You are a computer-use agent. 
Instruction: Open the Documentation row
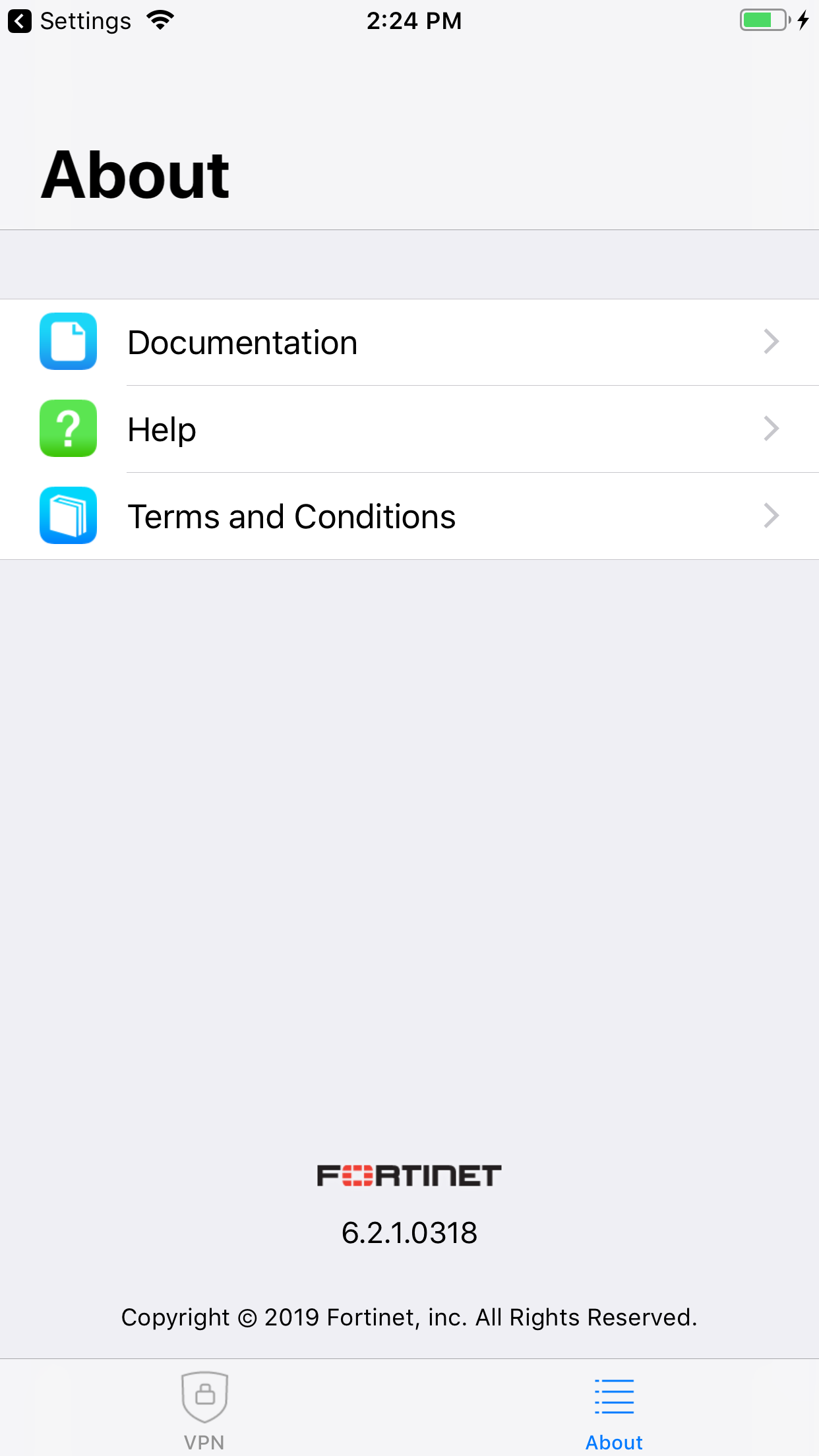(409, 342)
